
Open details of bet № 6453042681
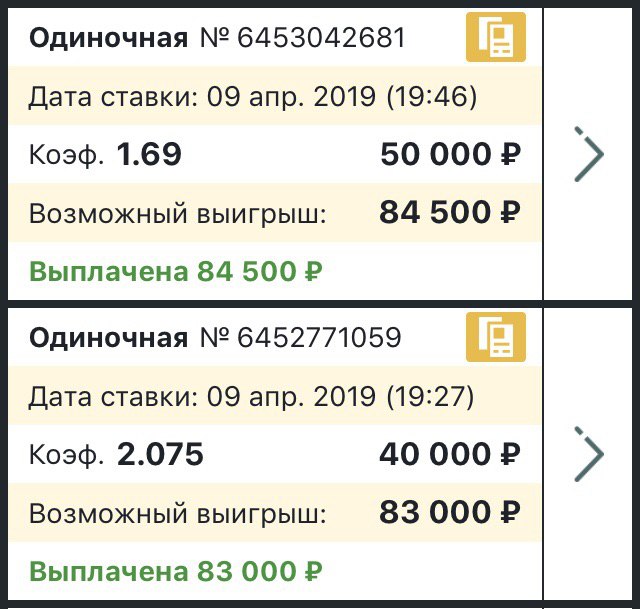coord(589,155)
